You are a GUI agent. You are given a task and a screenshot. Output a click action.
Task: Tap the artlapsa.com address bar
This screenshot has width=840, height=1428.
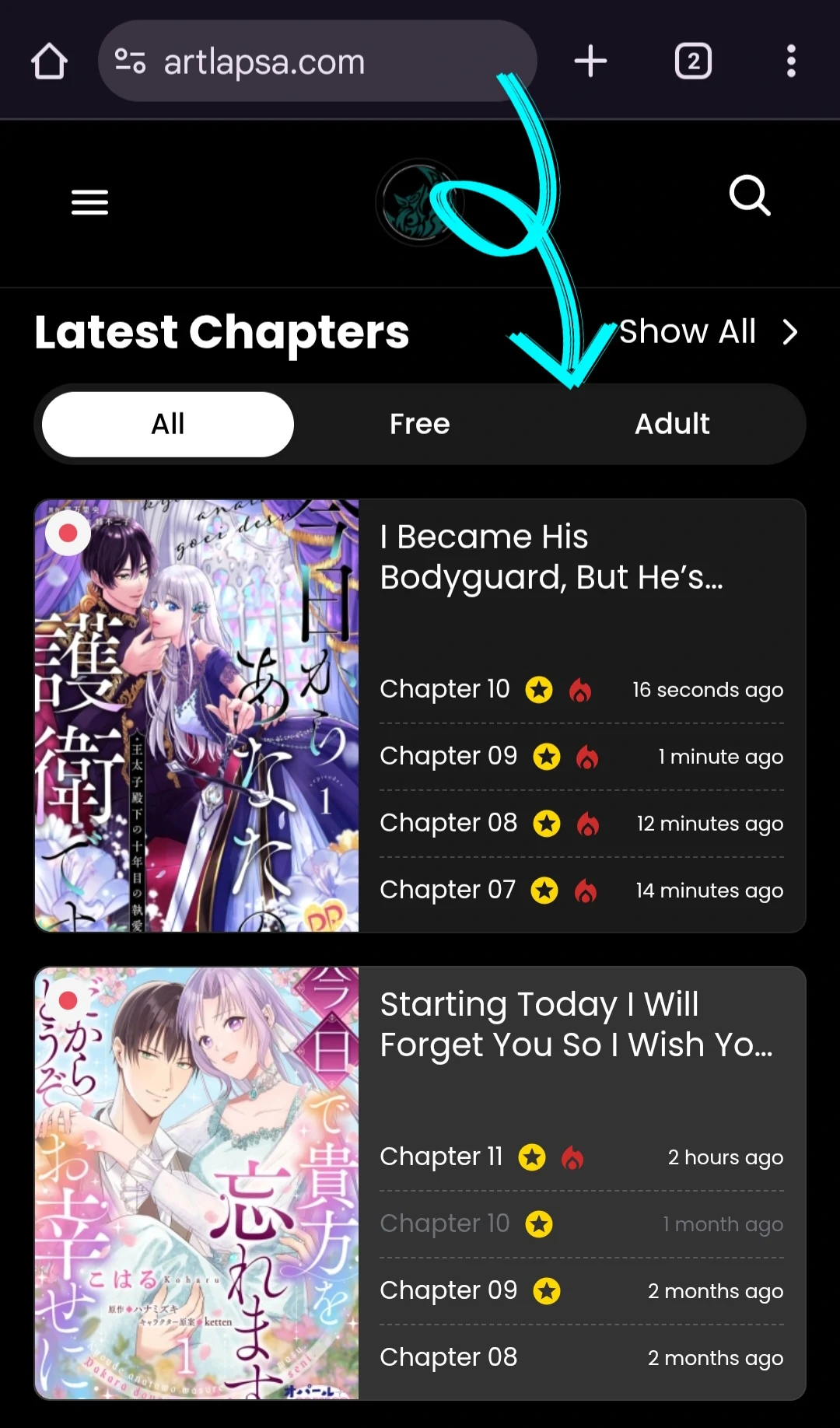[x=311, y=61]
